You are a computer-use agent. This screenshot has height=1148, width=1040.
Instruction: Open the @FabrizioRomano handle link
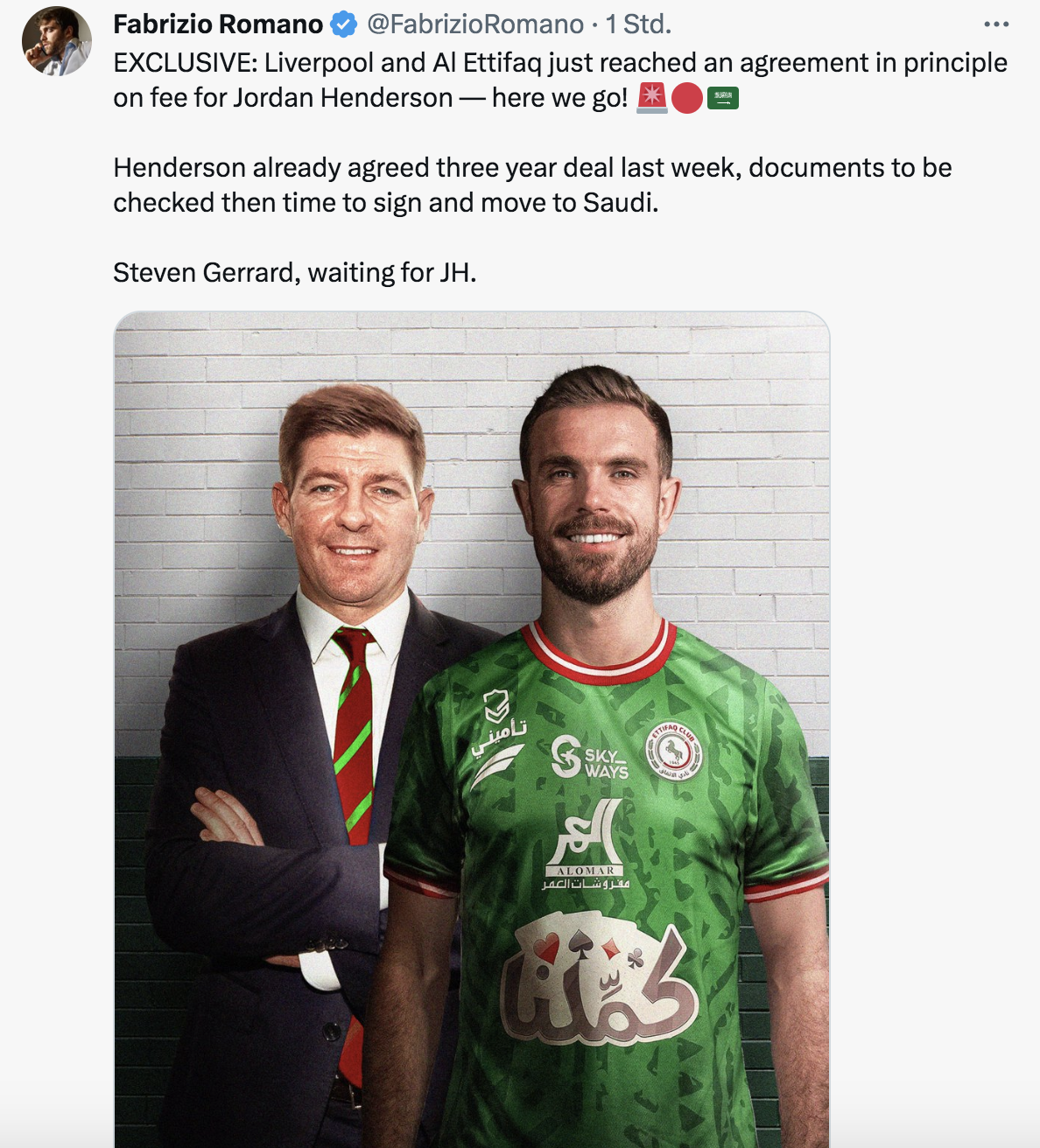coord(474,24)
